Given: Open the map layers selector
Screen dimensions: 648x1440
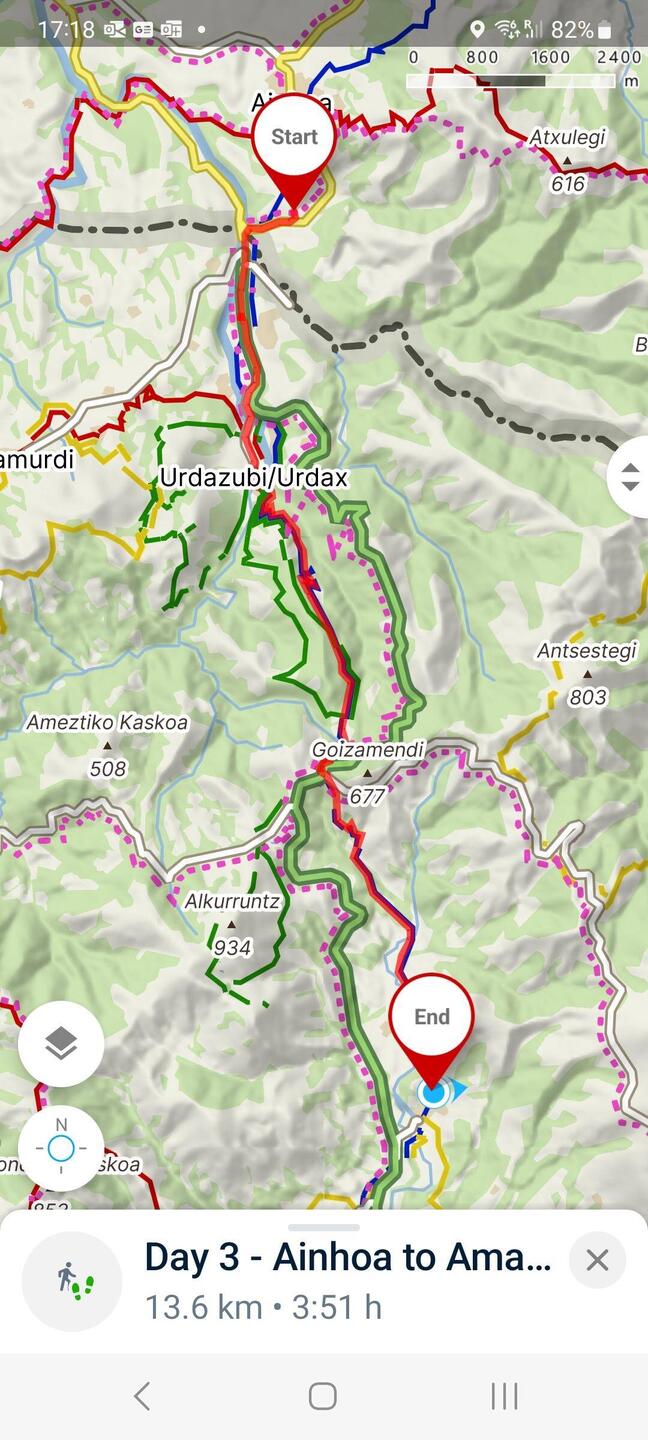Looking at the screenshot, I should (61, 1044).
